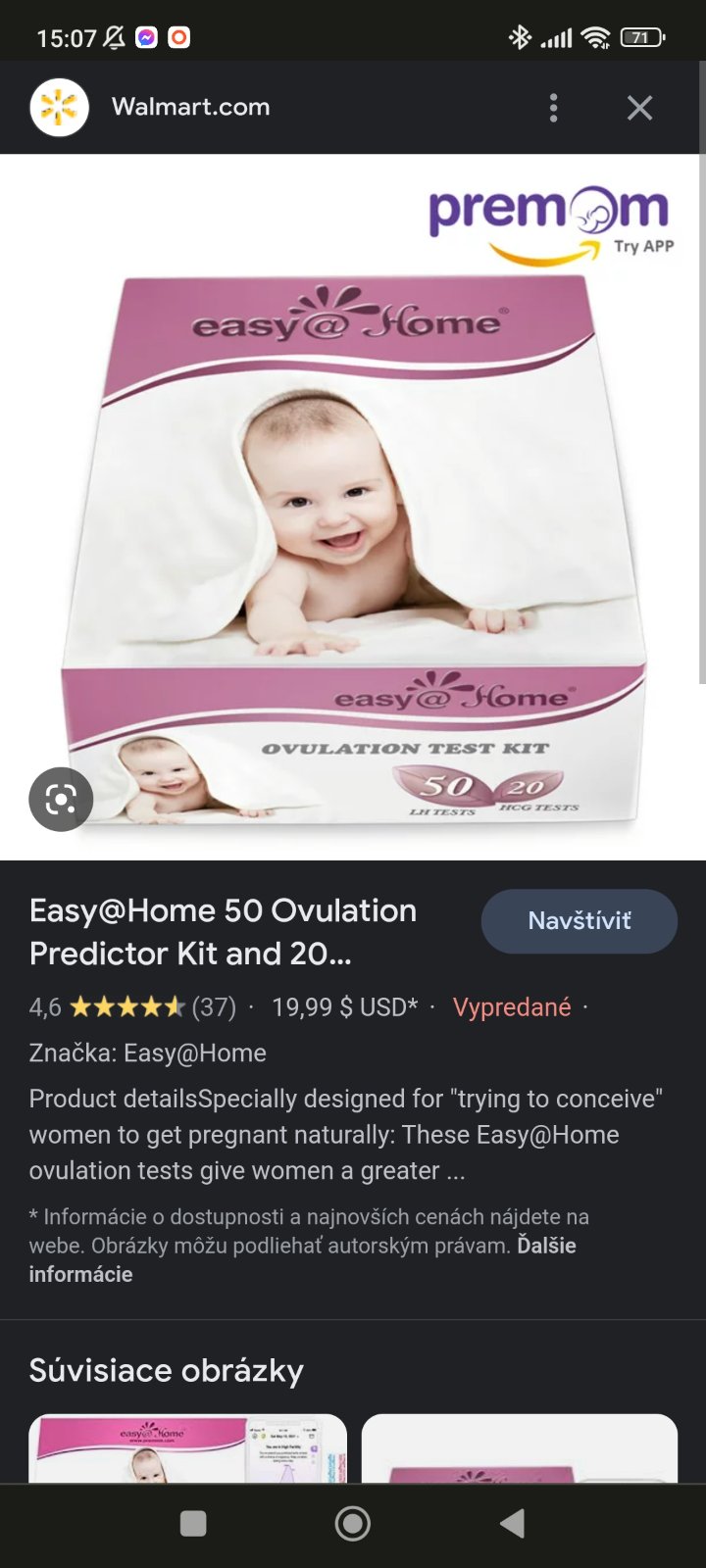The image size is (706, 1568).
Task: Open the three-dot overflow menu
Action: 554,108
